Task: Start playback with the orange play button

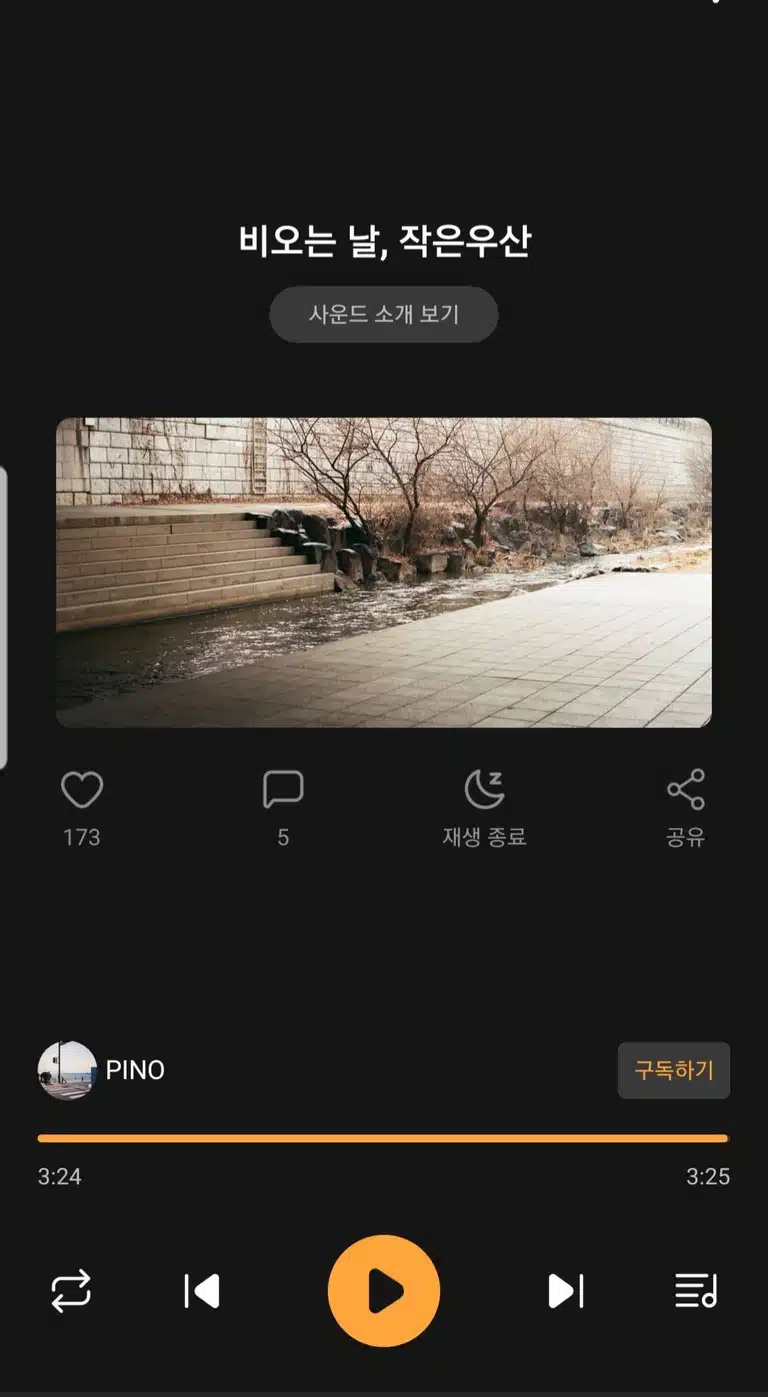Action: pyautogui.click(x=384, y=1291)
